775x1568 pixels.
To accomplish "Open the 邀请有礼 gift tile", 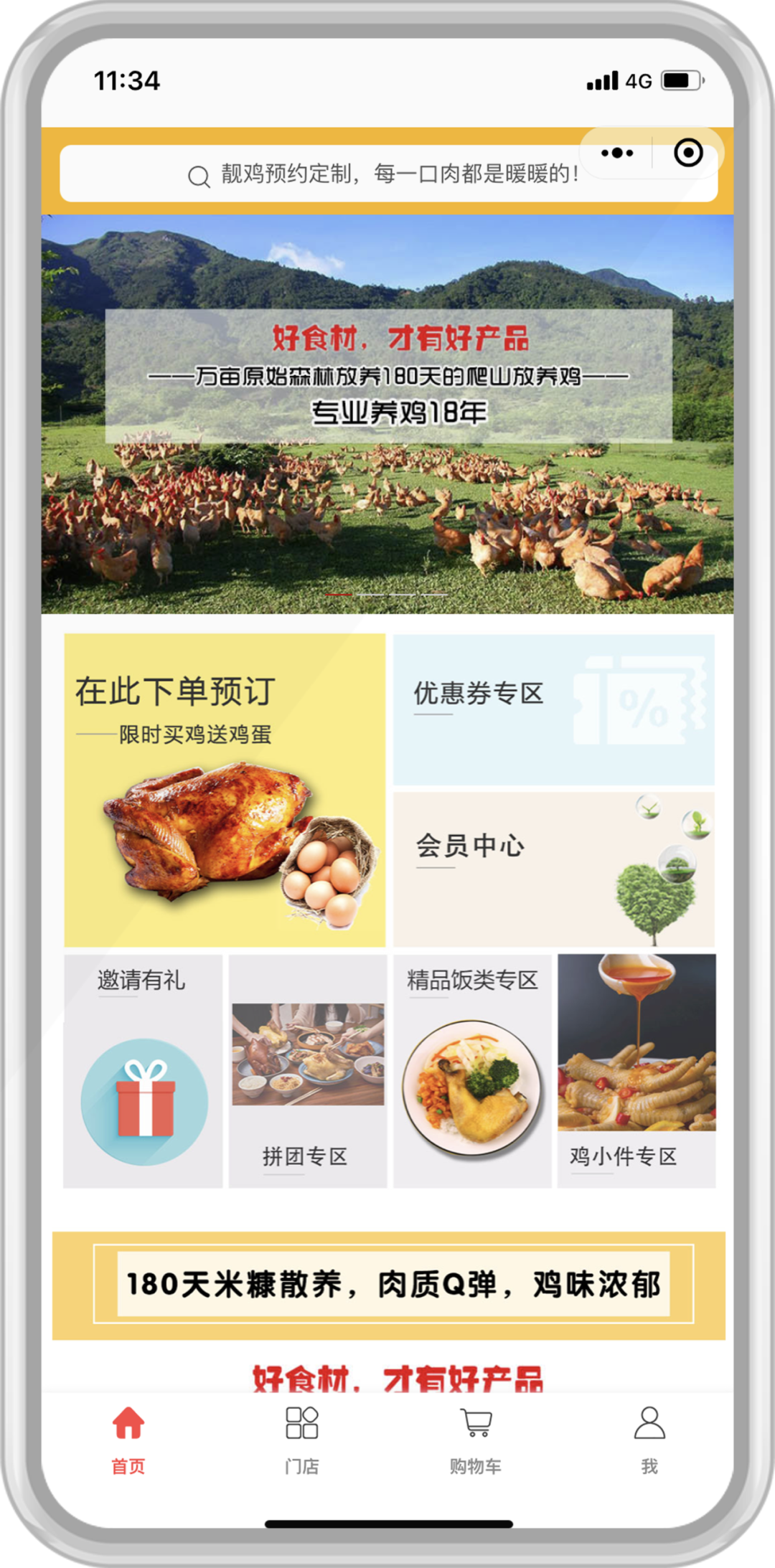I will click(x=143, y=1071).
